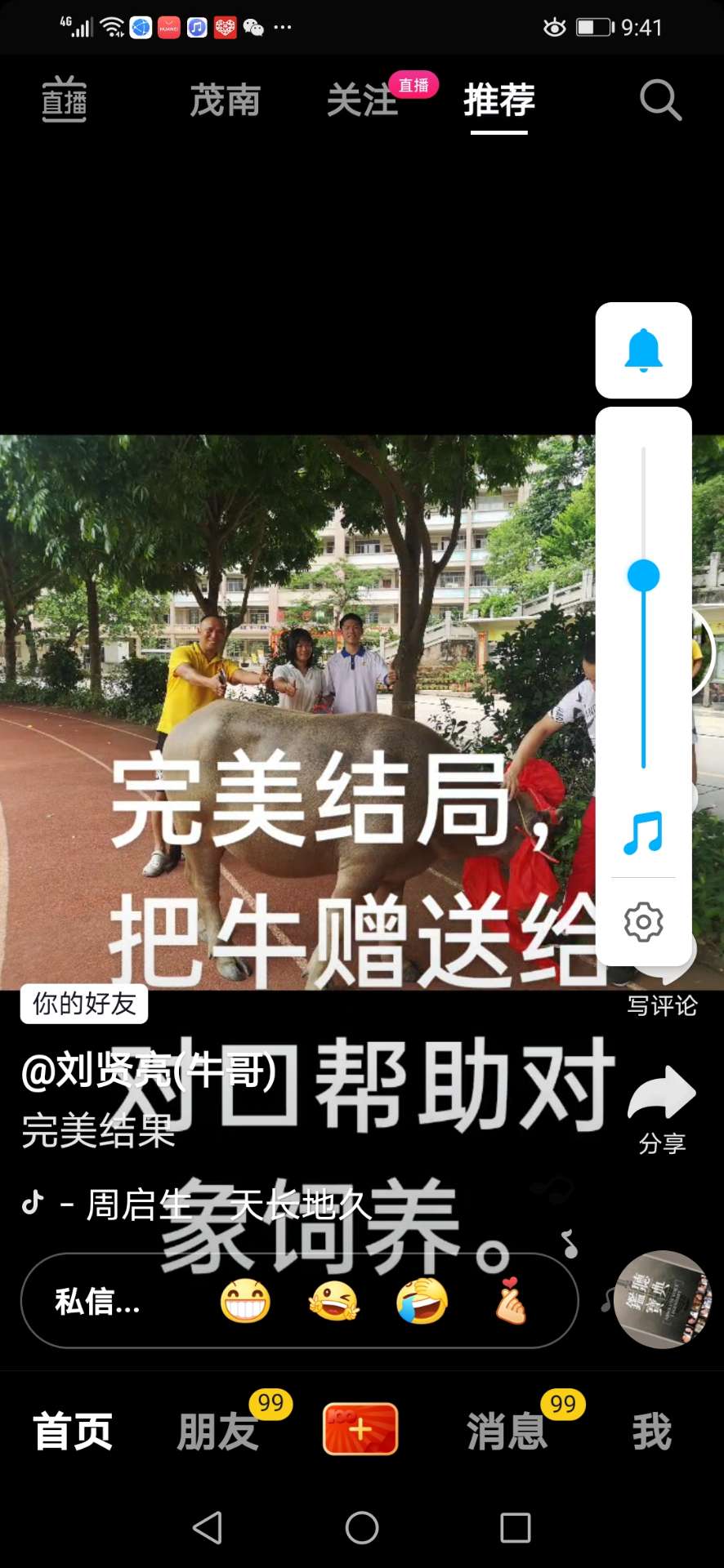The height and width of the screenshot is (1568, 724).
Task: Go to the 我 profile tab
Action: (x=651, y=1432)
